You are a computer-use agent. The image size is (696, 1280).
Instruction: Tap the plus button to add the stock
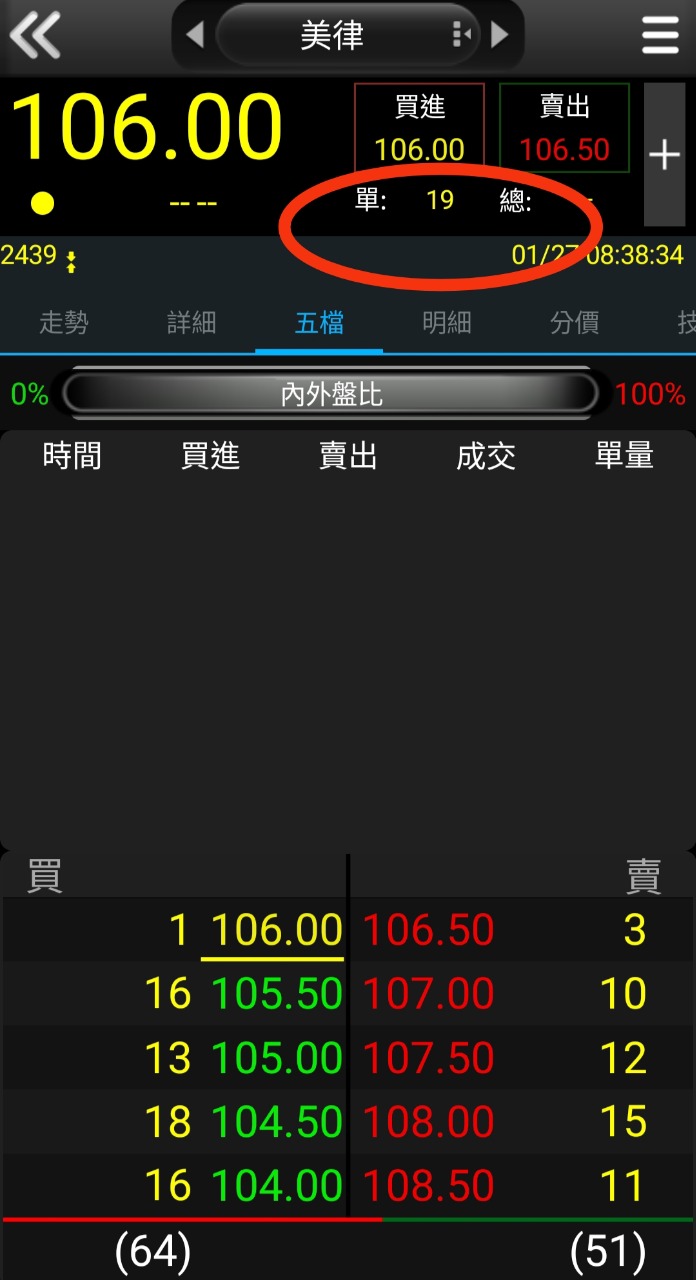coord(664,154)
